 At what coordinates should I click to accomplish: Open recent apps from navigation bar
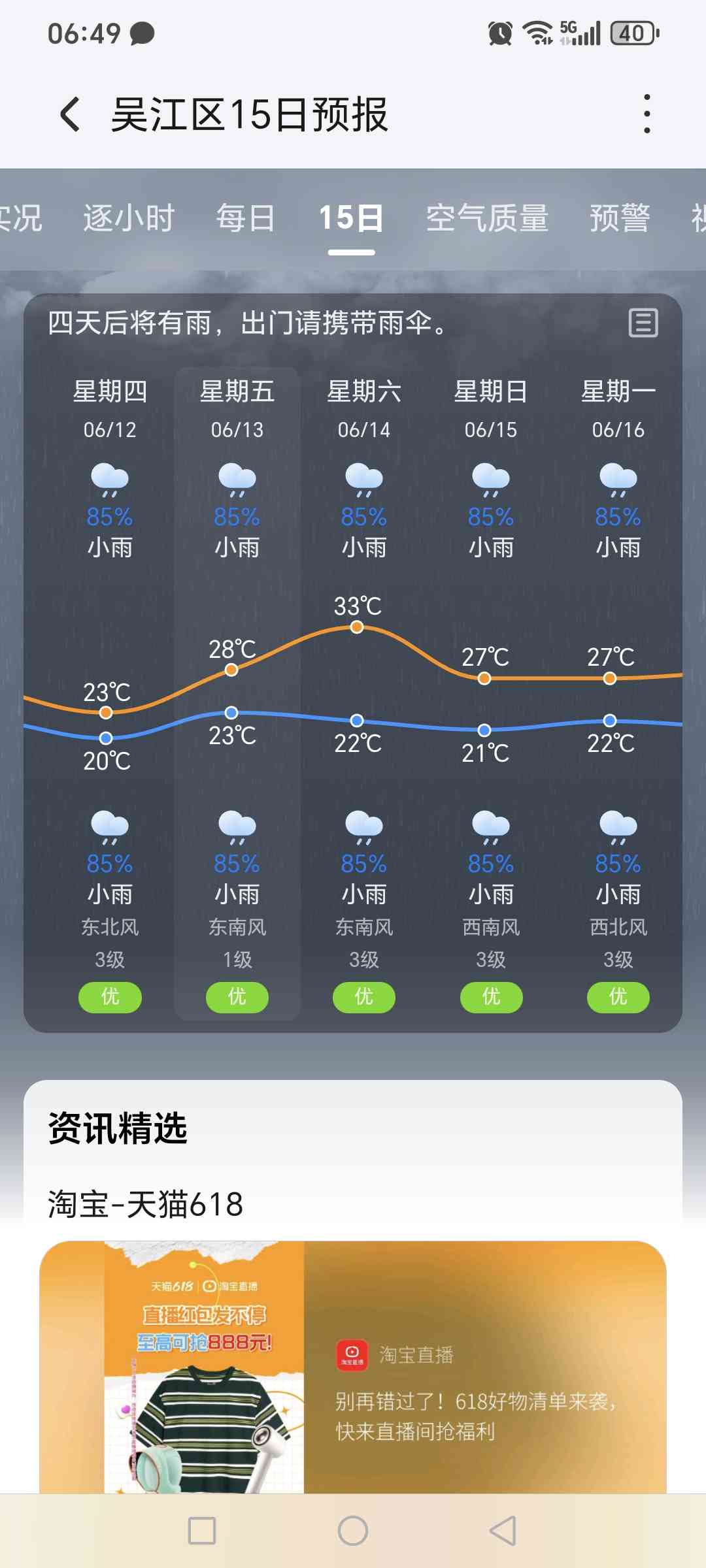point(202,1530)
